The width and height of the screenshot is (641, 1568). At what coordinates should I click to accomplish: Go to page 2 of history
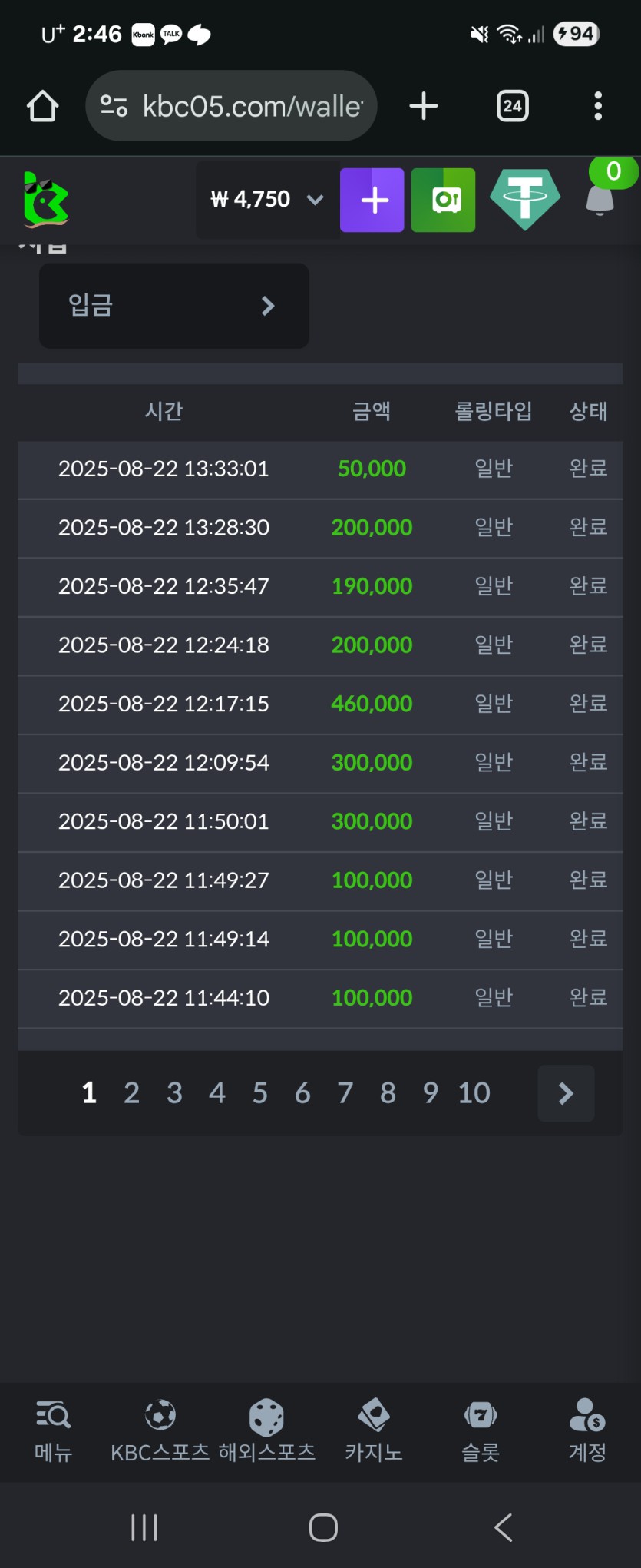(132, 1092)
